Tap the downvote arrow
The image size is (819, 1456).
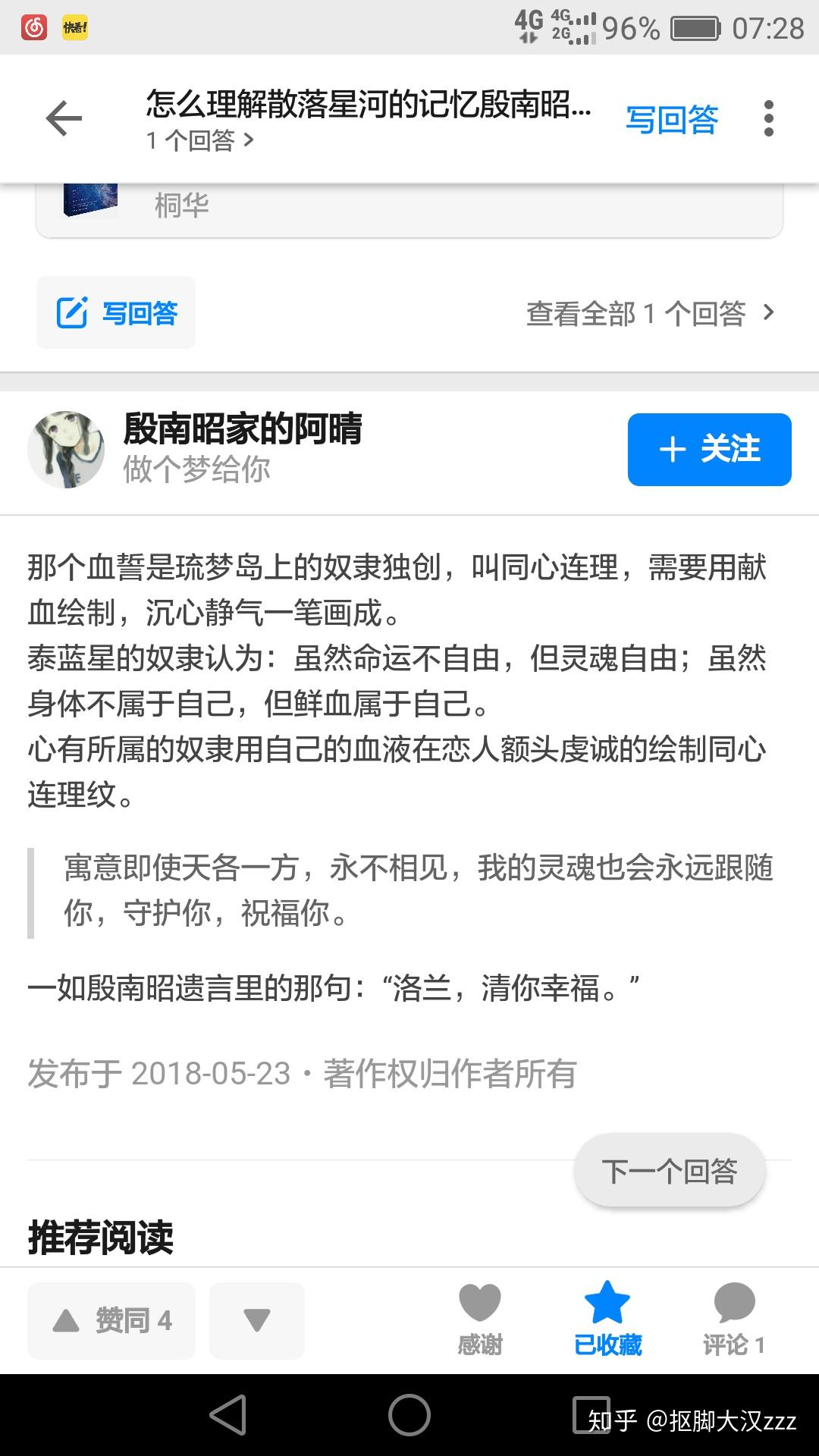click(x=256, y=1319)
